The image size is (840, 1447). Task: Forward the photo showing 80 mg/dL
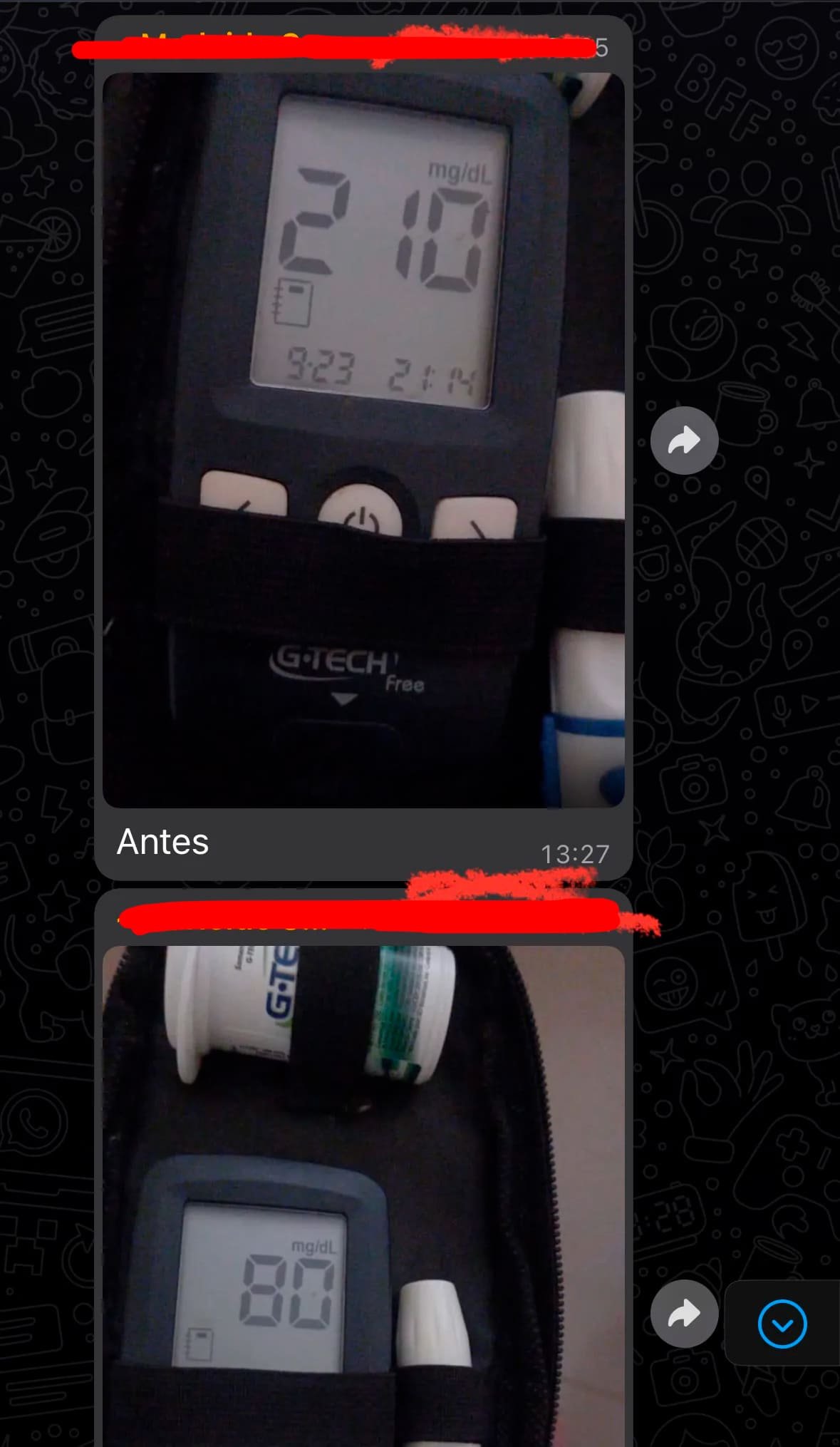[684, 1314]
